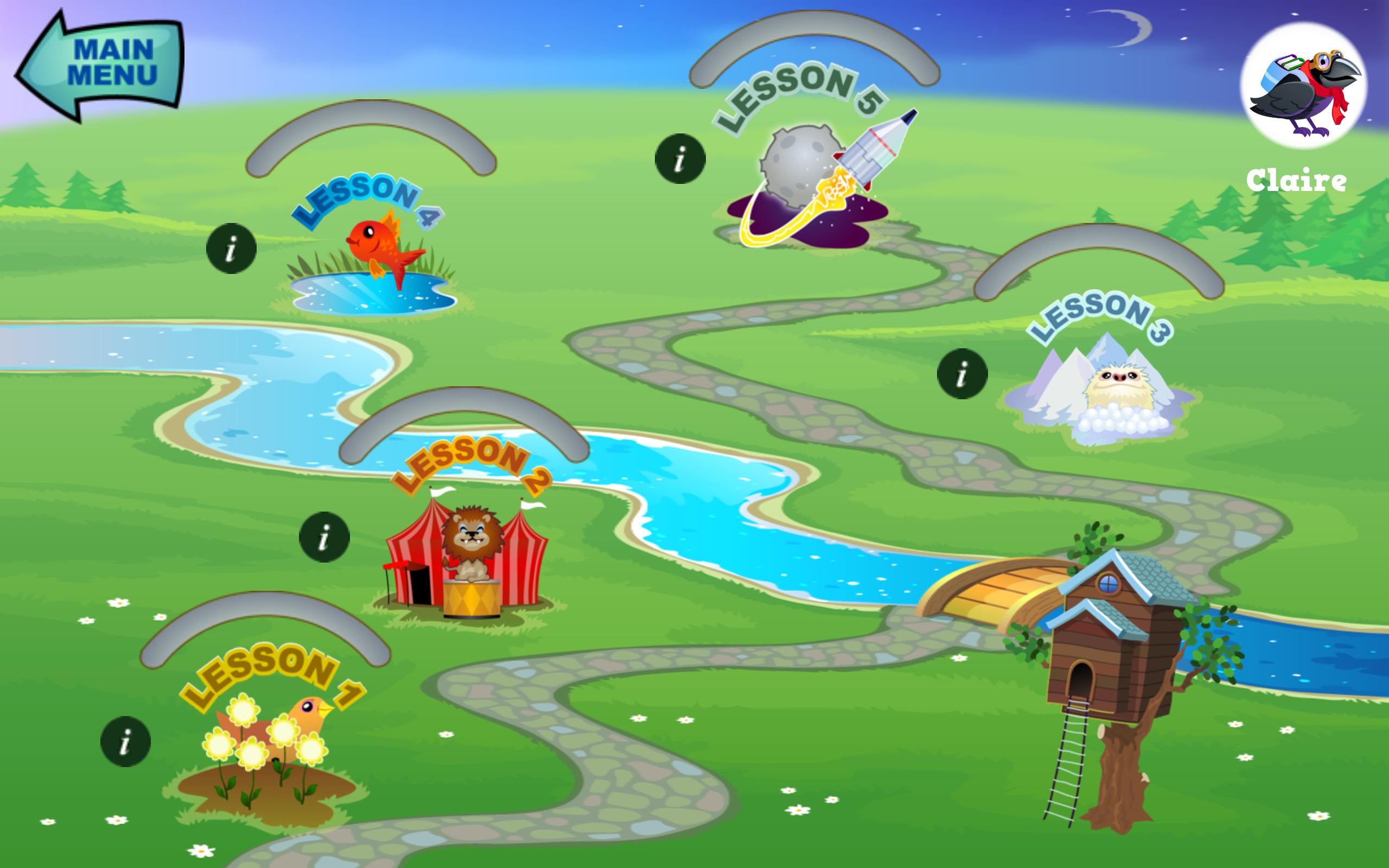Go back to the Main Menu
Image resolution: width=1389 pixels, height=868 pixels.
(100, 65)
